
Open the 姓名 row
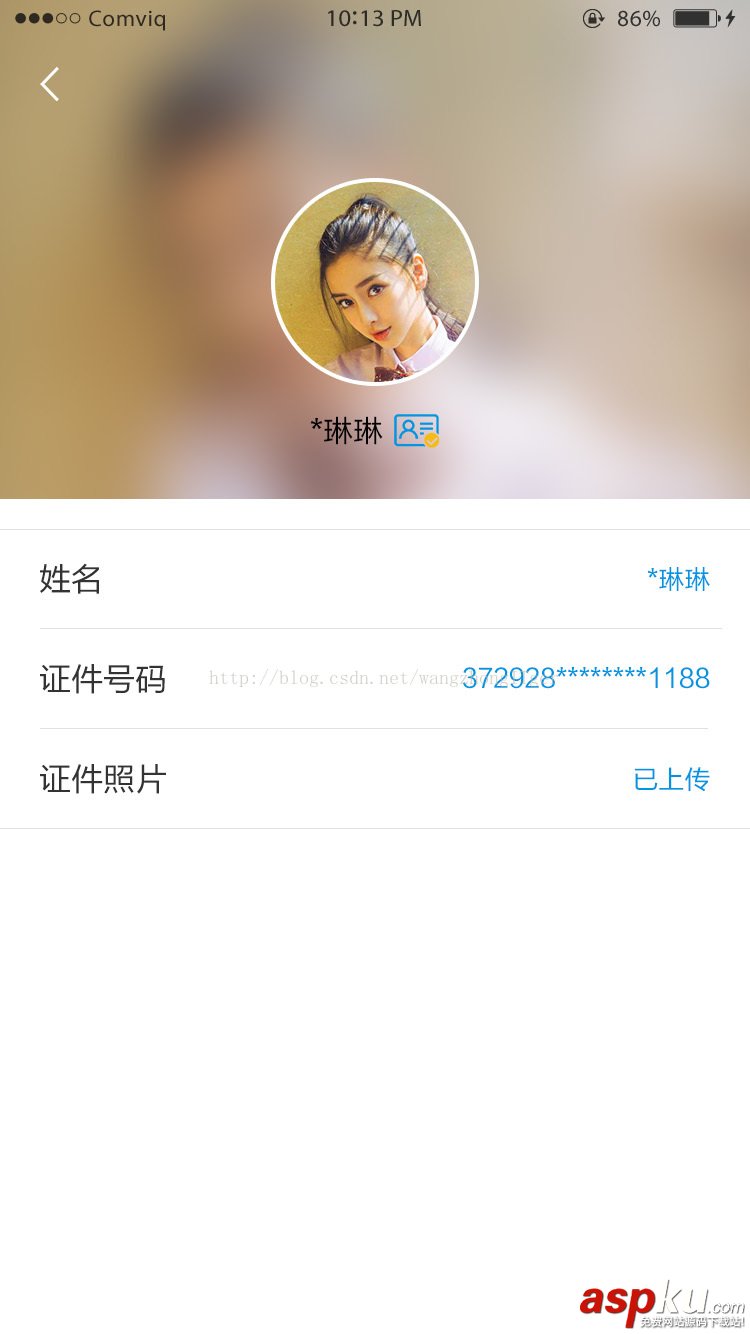pyautogui.click(x=375, y=579)
